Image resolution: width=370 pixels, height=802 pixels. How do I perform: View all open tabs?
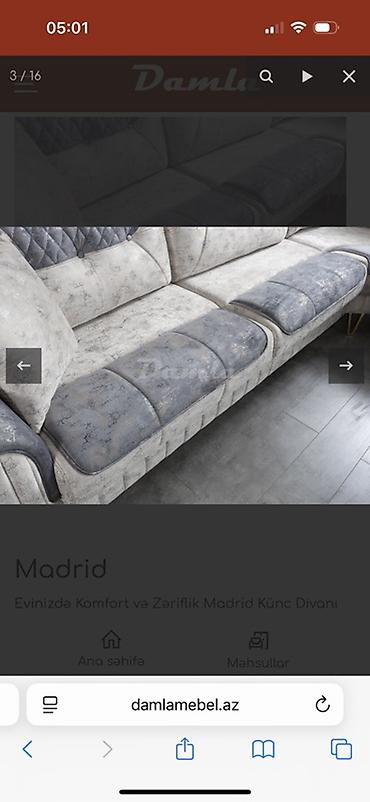341,749
